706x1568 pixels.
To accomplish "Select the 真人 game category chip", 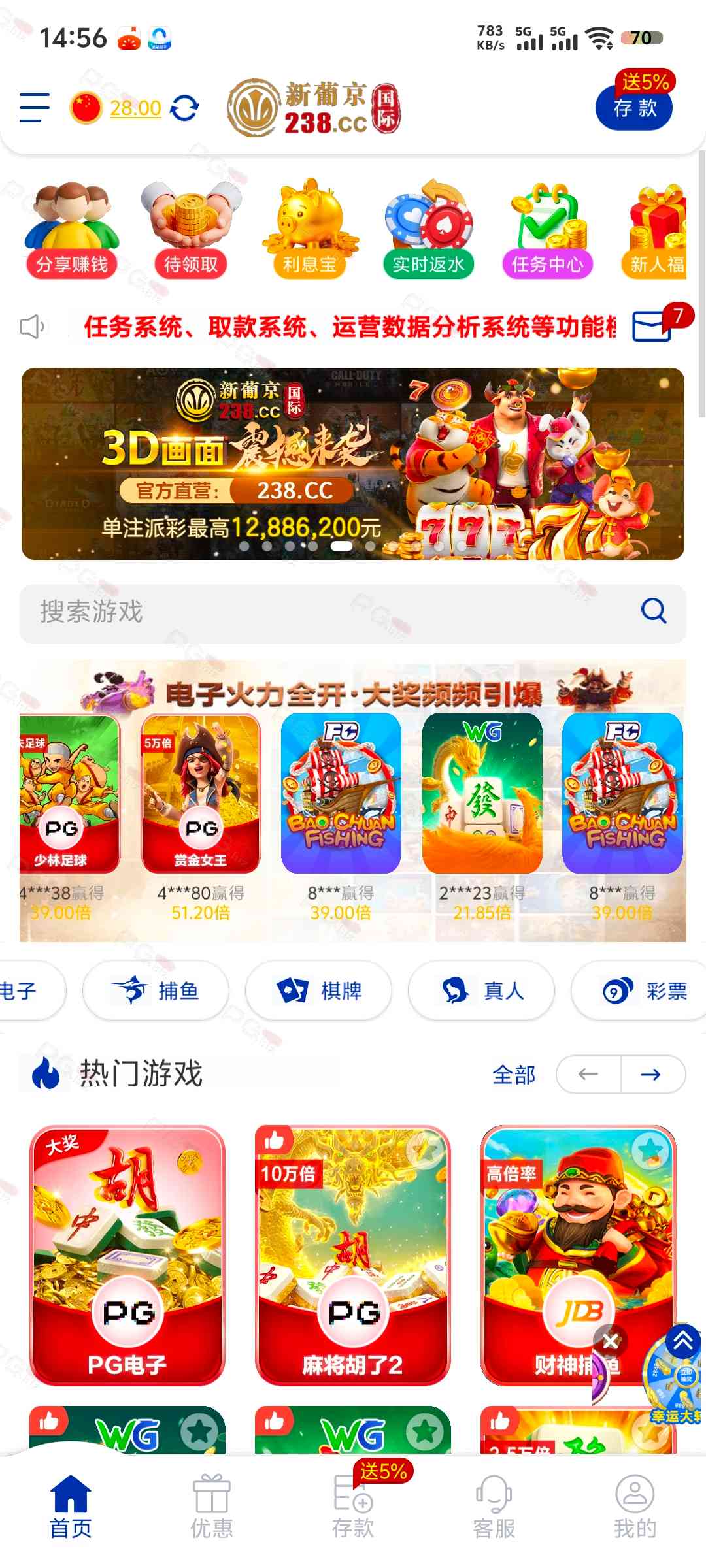I will click(x=481, y=990).
